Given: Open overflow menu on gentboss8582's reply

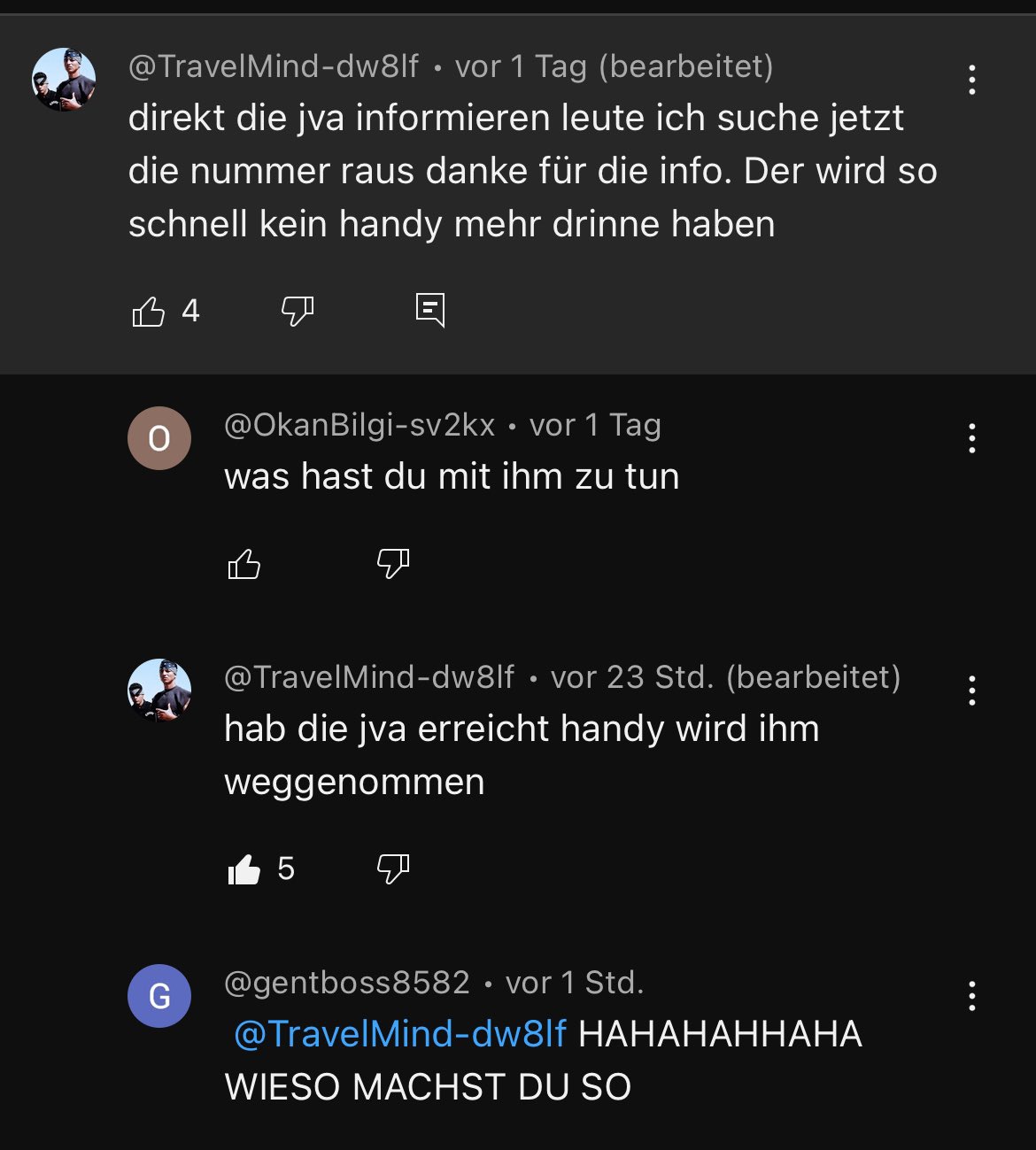Looking at the screenshot, I should [x=971, y=996].
